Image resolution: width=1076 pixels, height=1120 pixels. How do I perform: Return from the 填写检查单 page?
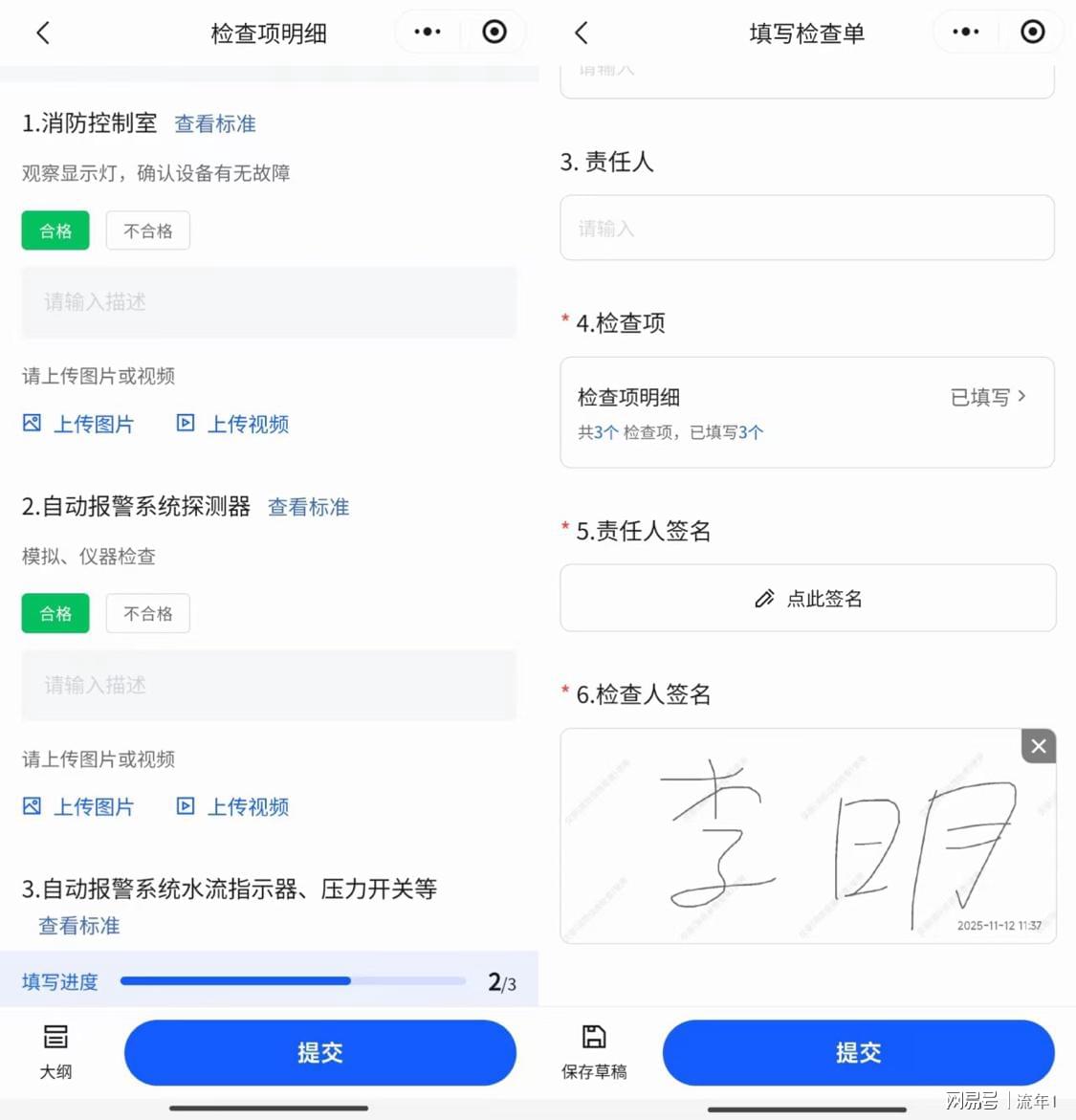click(x=582, y=33)
